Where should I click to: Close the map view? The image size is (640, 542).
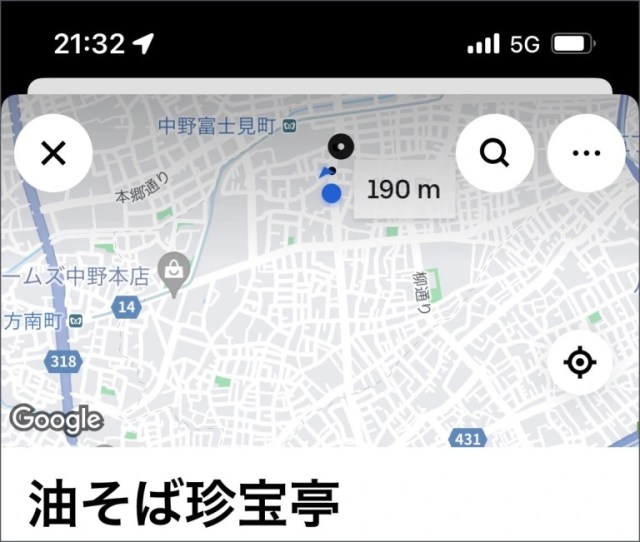tap(53, 153)
